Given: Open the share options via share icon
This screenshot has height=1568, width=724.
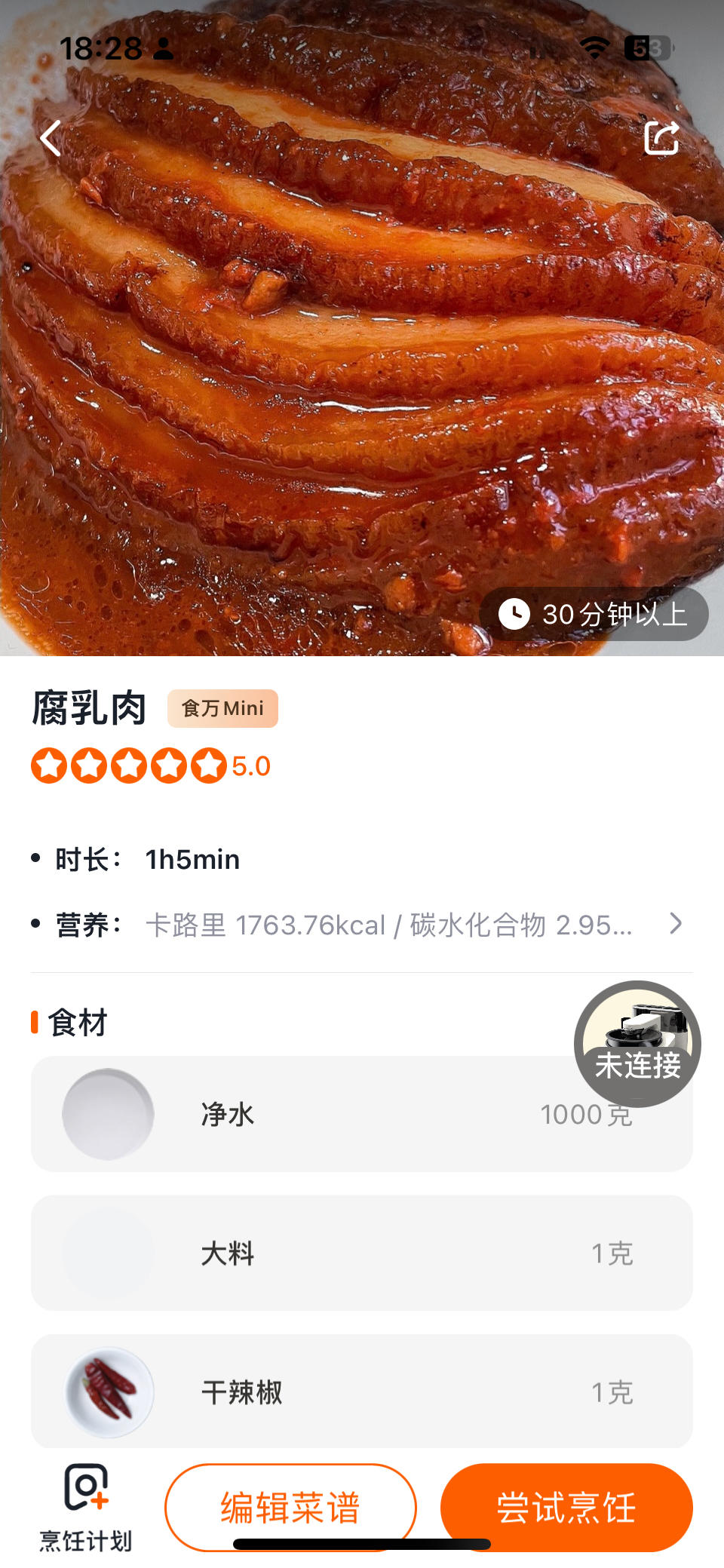Looking at the screenshot, I should pos(661,137).
